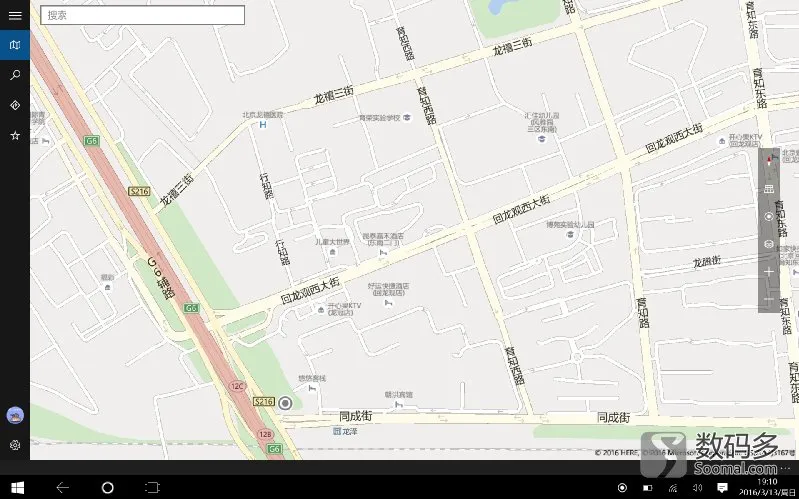Viewport: 799px width, 499px height.
Task: Rotate map to north with compass
Action: [768, 162]
